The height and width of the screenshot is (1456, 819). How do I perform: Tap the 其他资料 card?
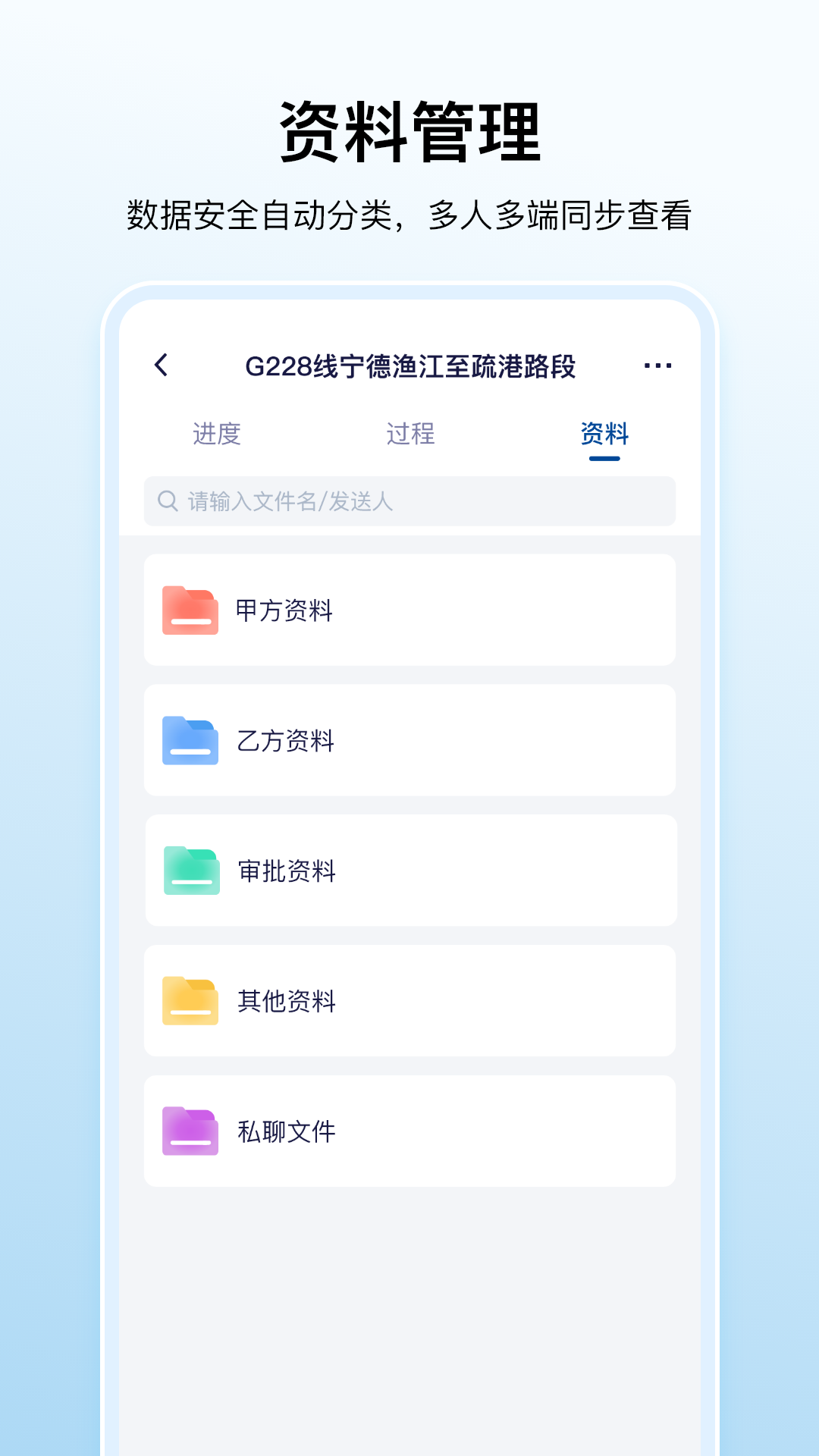click(409, 1000)
